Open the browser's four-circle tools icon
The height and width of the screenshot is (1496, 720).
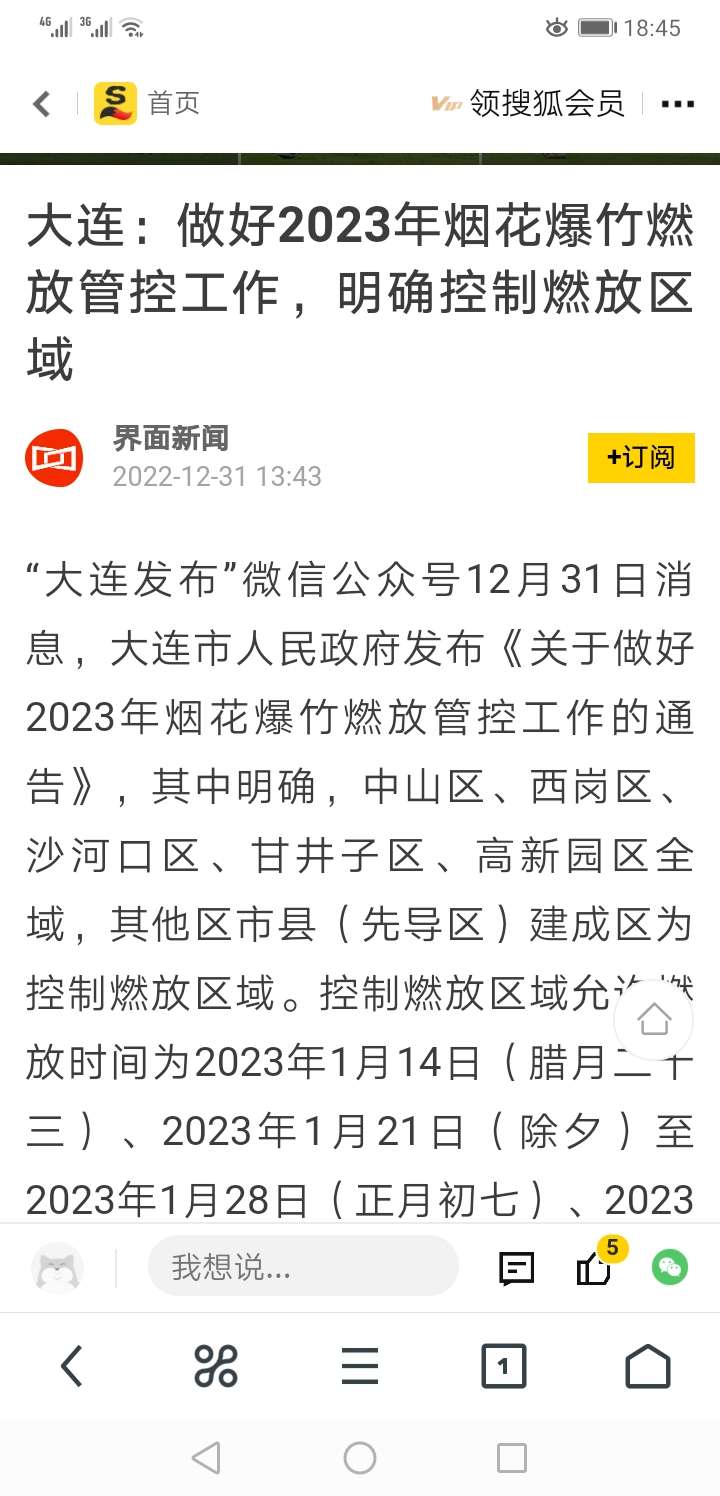(x=215, y=1366)
